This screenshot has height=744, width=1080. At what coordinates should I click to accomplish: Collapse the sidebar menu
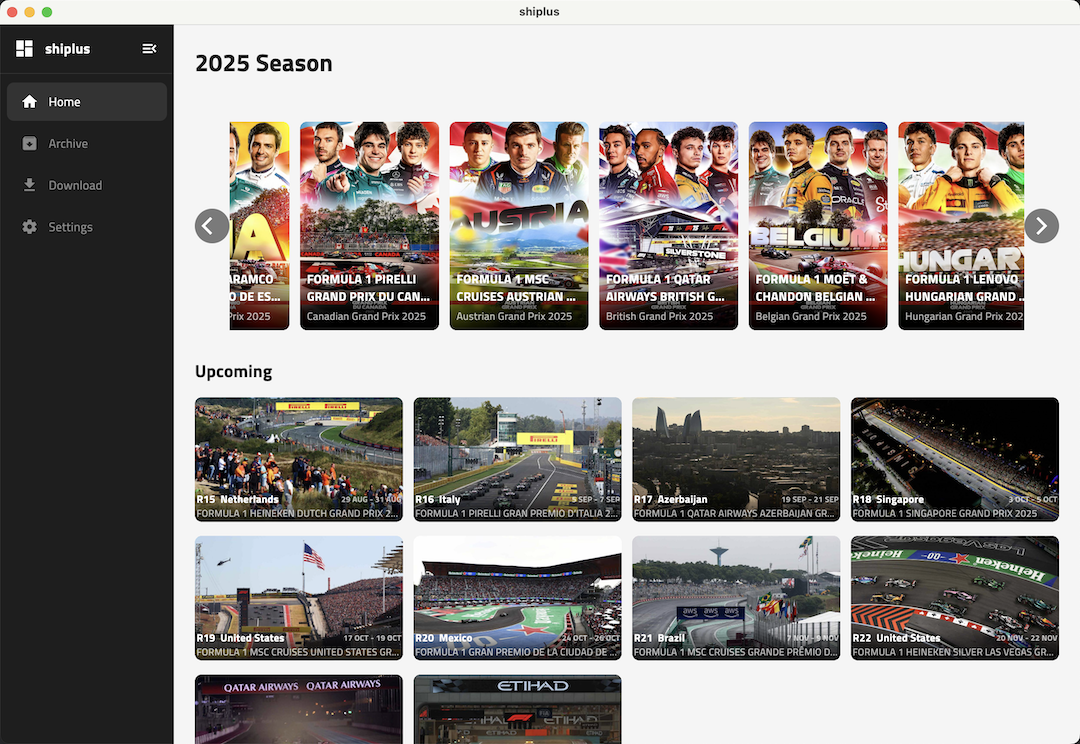click(149, 48)
